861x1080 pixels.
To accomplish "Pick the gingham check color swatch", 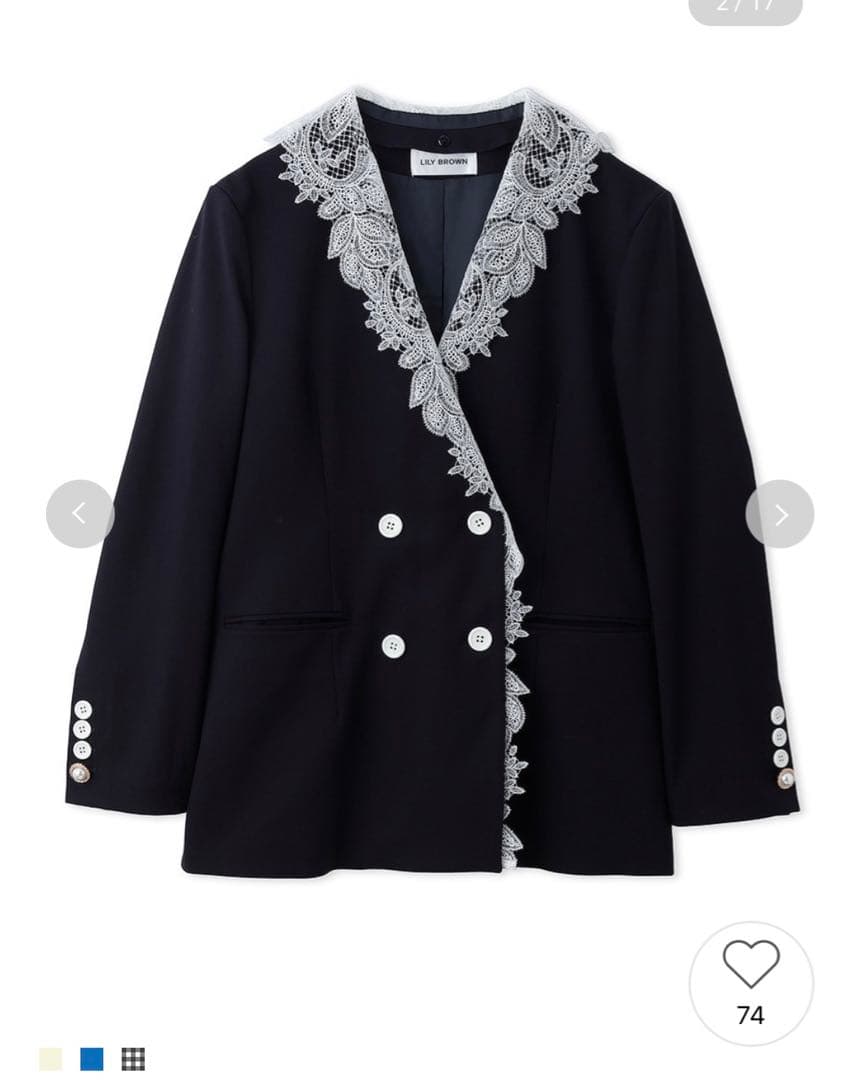I will [x=133, y=1059].
